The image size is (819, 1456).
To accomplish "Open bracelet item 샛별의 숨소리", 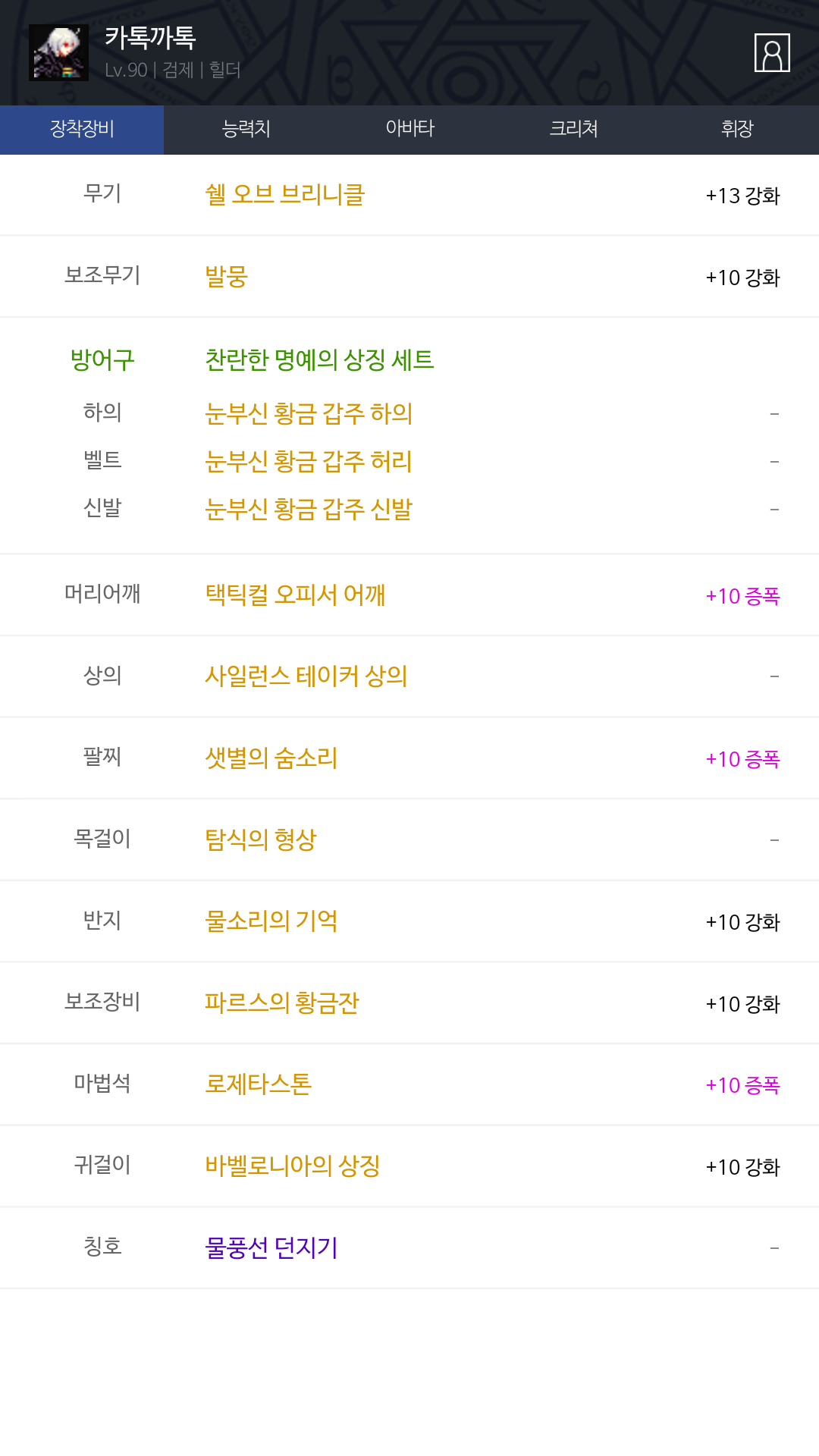I will pyautogui.click(x=271, y=758).
